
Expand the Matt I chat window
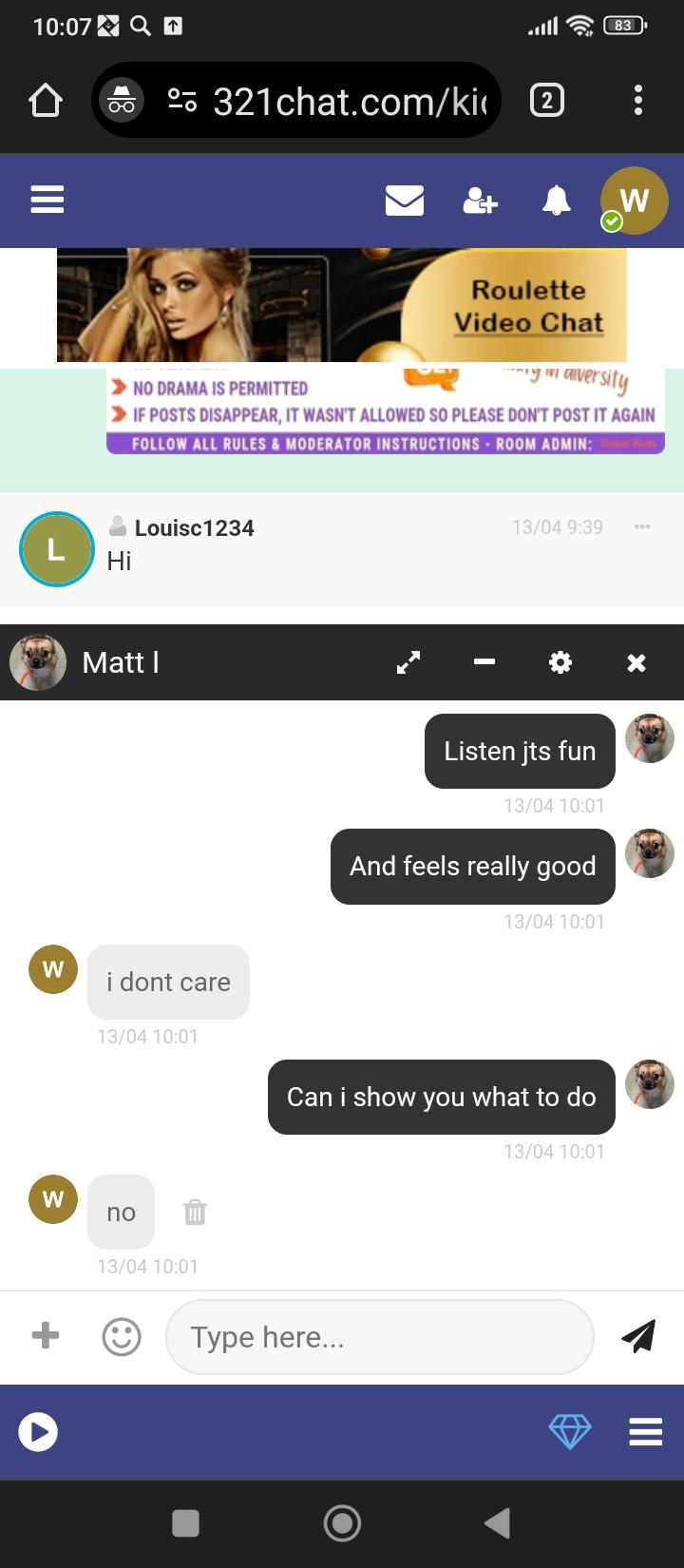(x=408, y=662)
